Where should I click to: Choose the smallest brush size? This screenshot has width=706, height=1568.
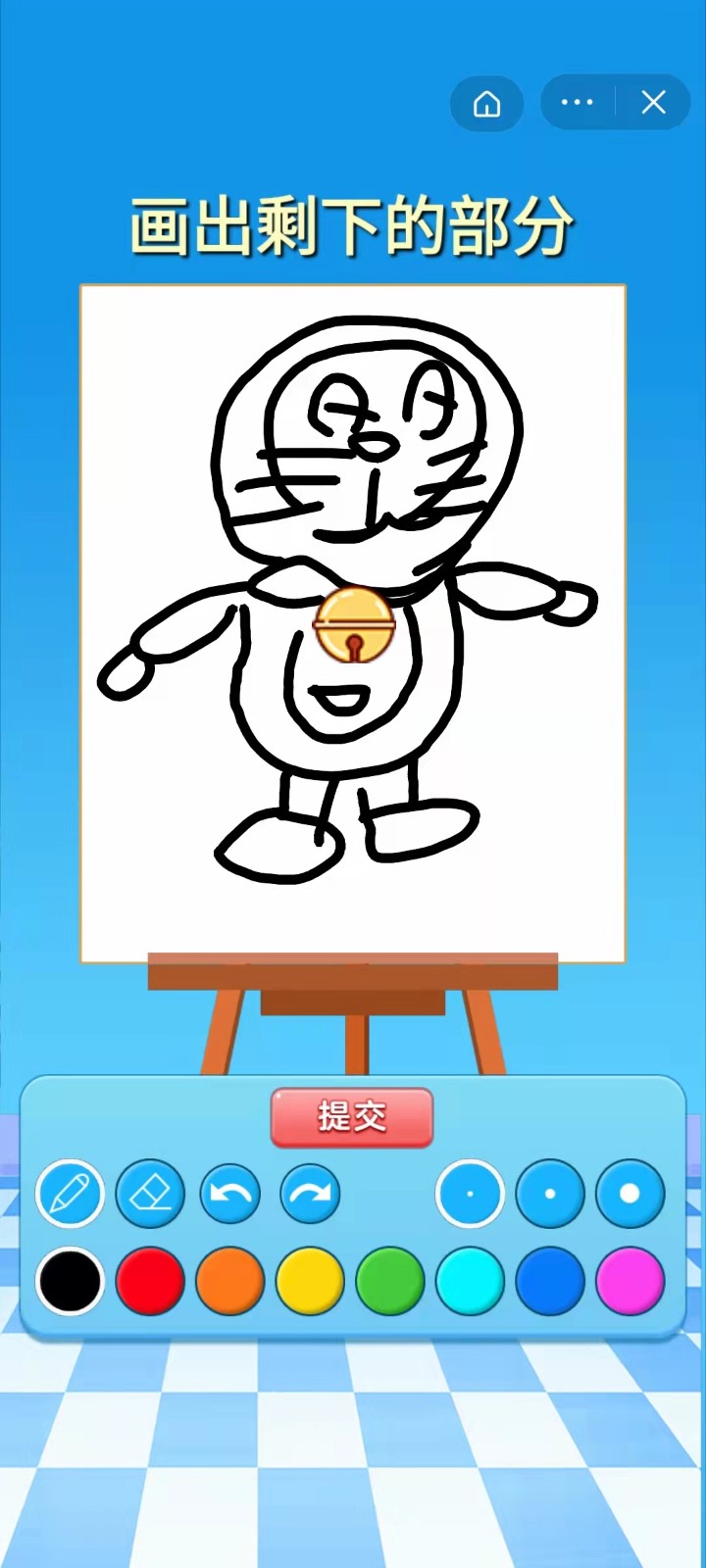point(470,1194)
